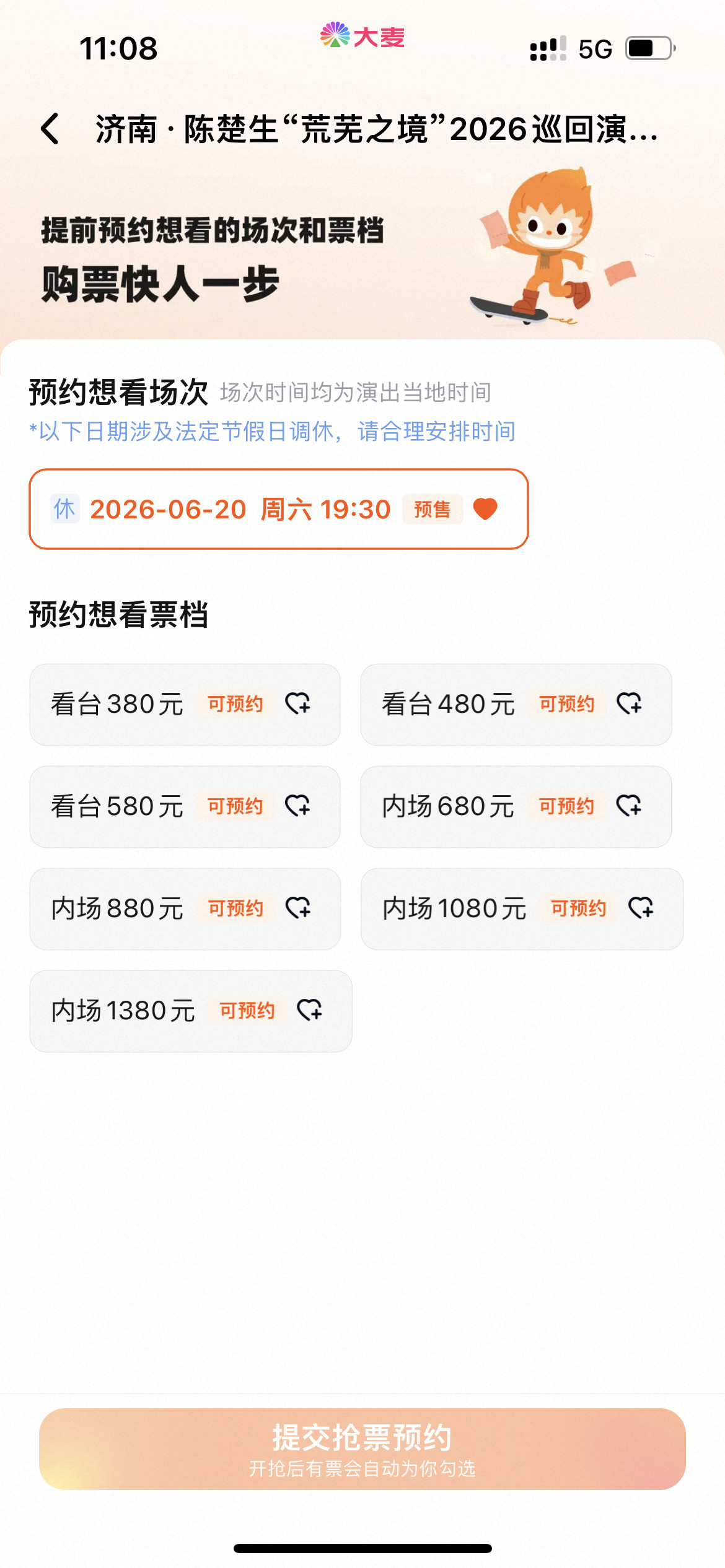This screenshot has width=725, height=1568.
Task: Select the 可预约 tag on 内场1380元
Action: [247, 1010]
